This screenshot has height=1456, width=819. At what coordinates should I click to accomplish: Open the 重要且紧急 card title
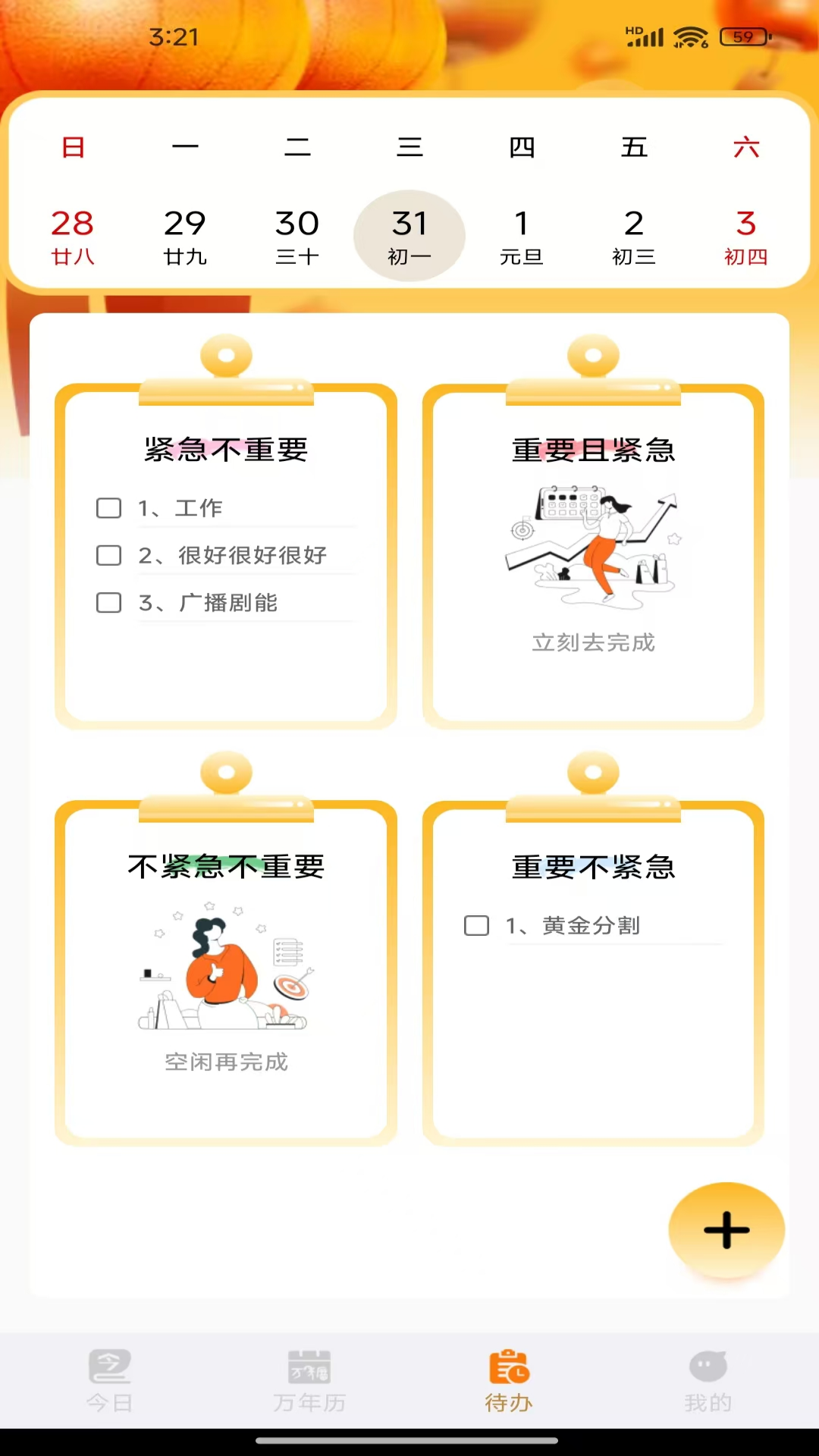[594, 449]
